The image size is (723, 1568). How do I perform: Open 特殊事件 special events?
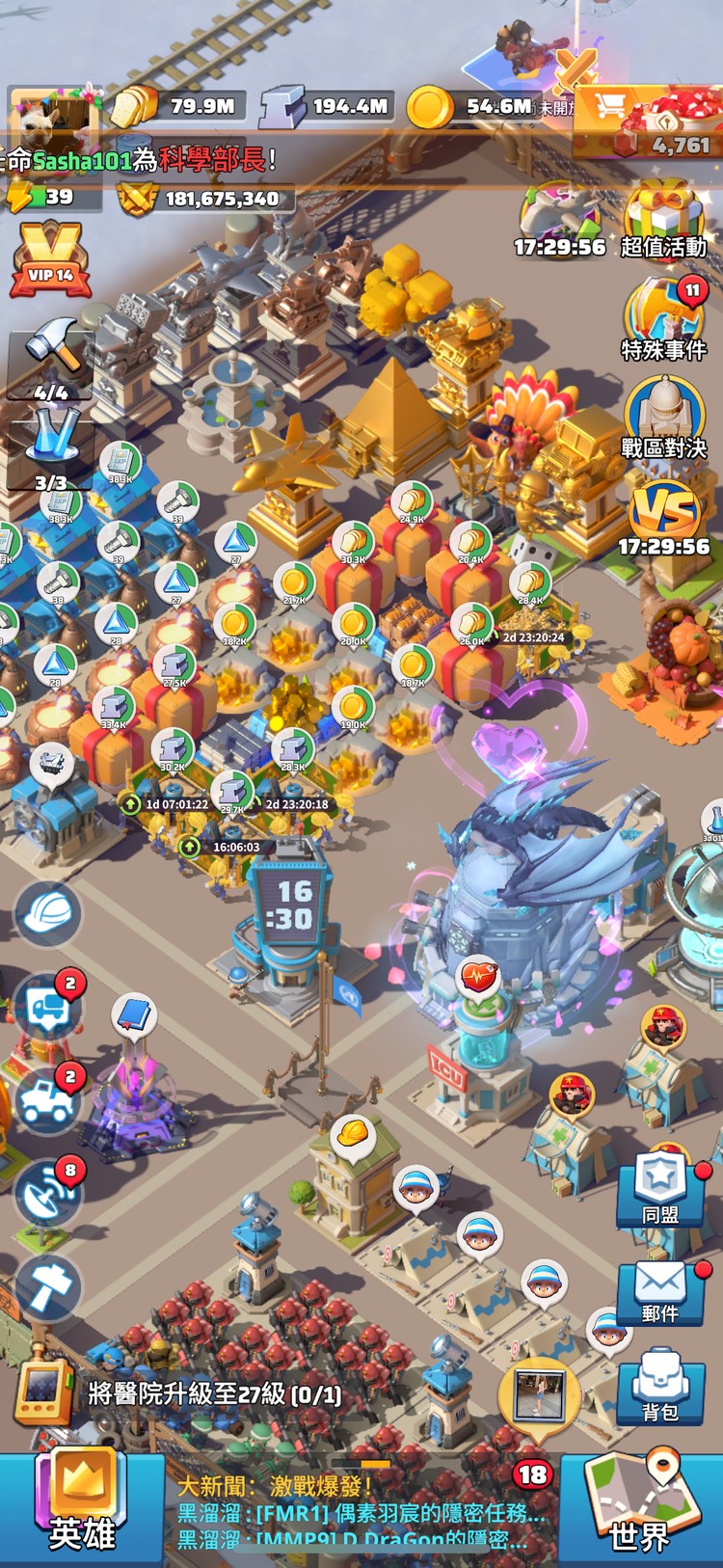pyautogui.click(x=663, y=320)
